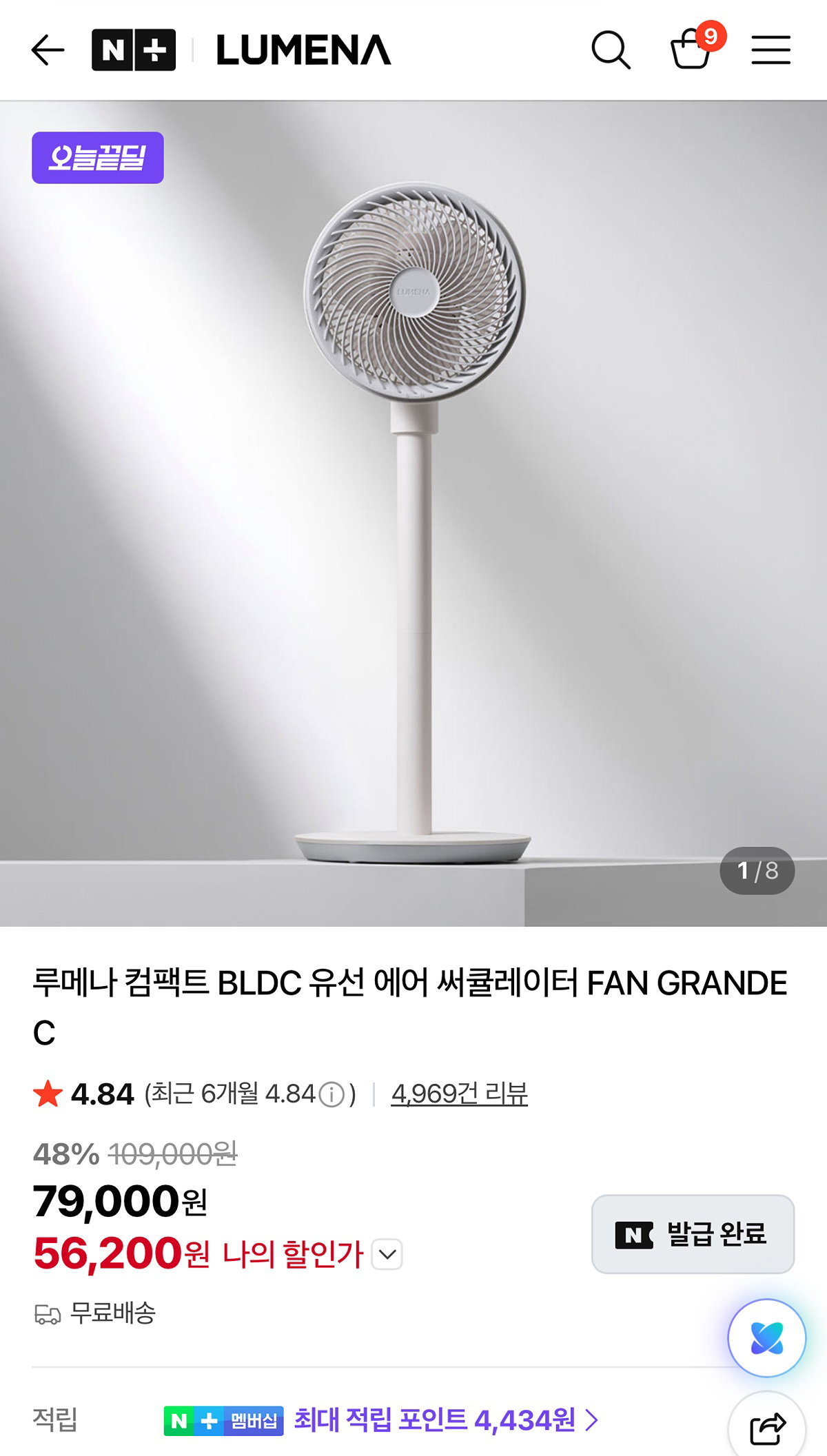827x1456 pixels.
Task: Open the floating AI assistant button
Action: [x=766, y=1338]
